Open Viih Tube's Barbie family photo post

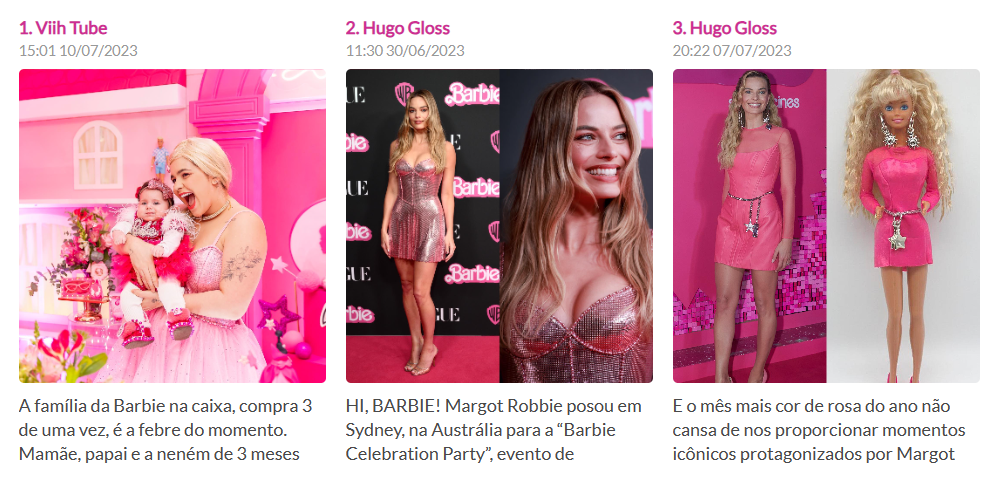pyautogui.click(x=172, y=226)
